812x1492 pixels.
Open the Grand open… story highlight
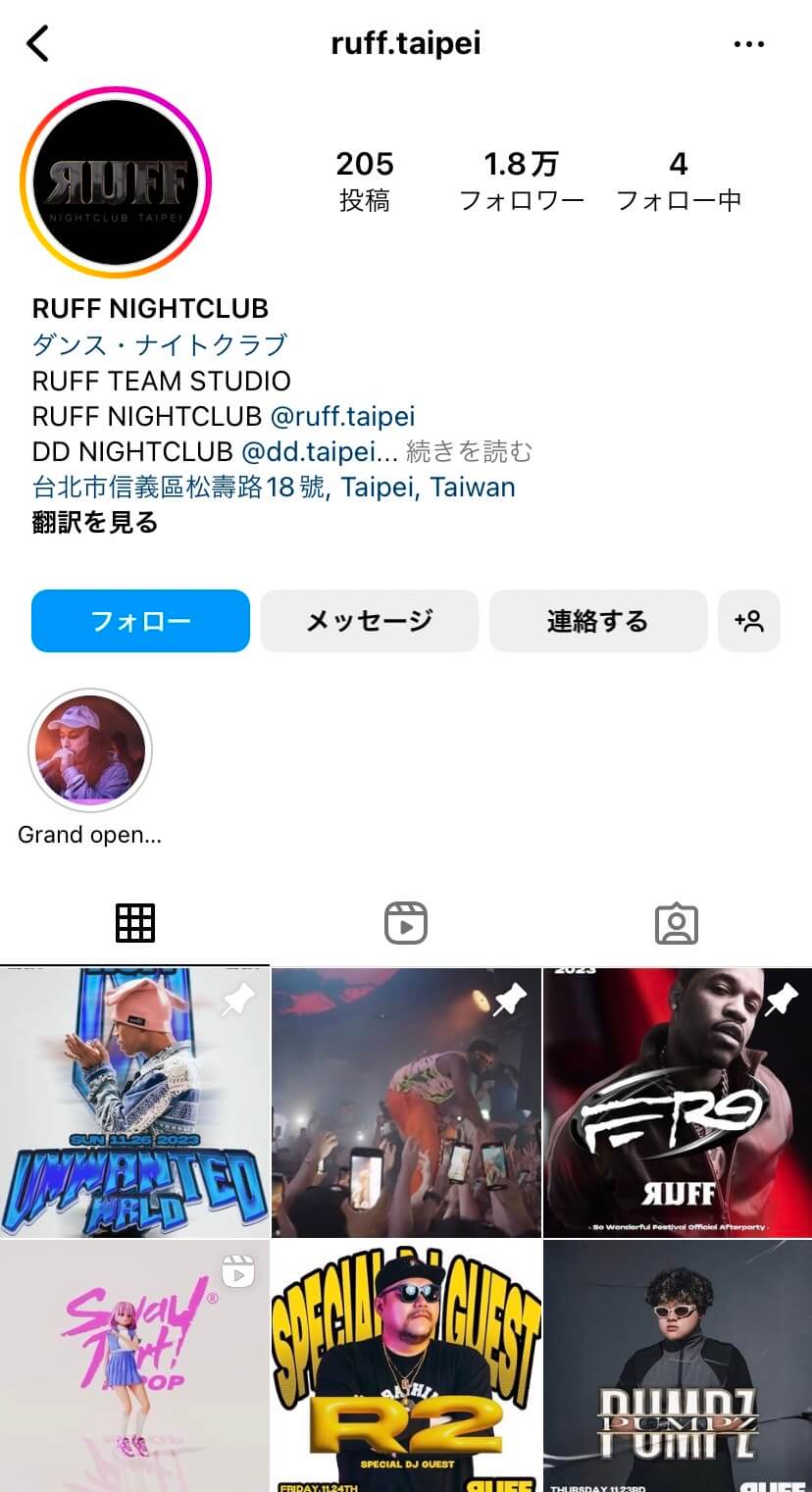90,751
